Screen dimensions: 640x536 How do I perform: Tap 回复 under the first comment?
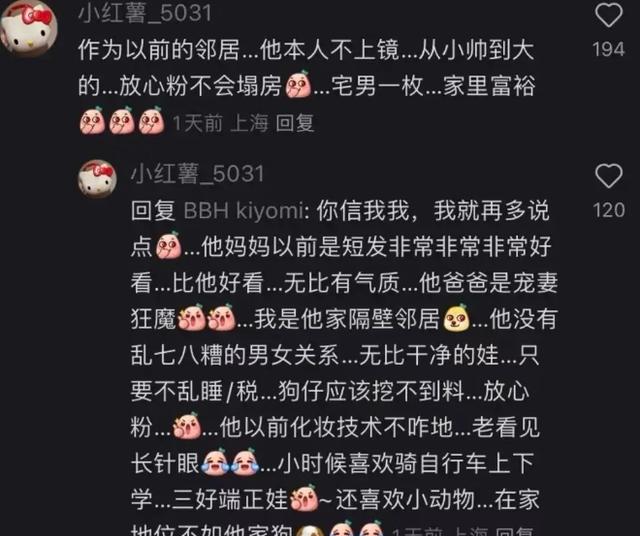coord(295,123)
